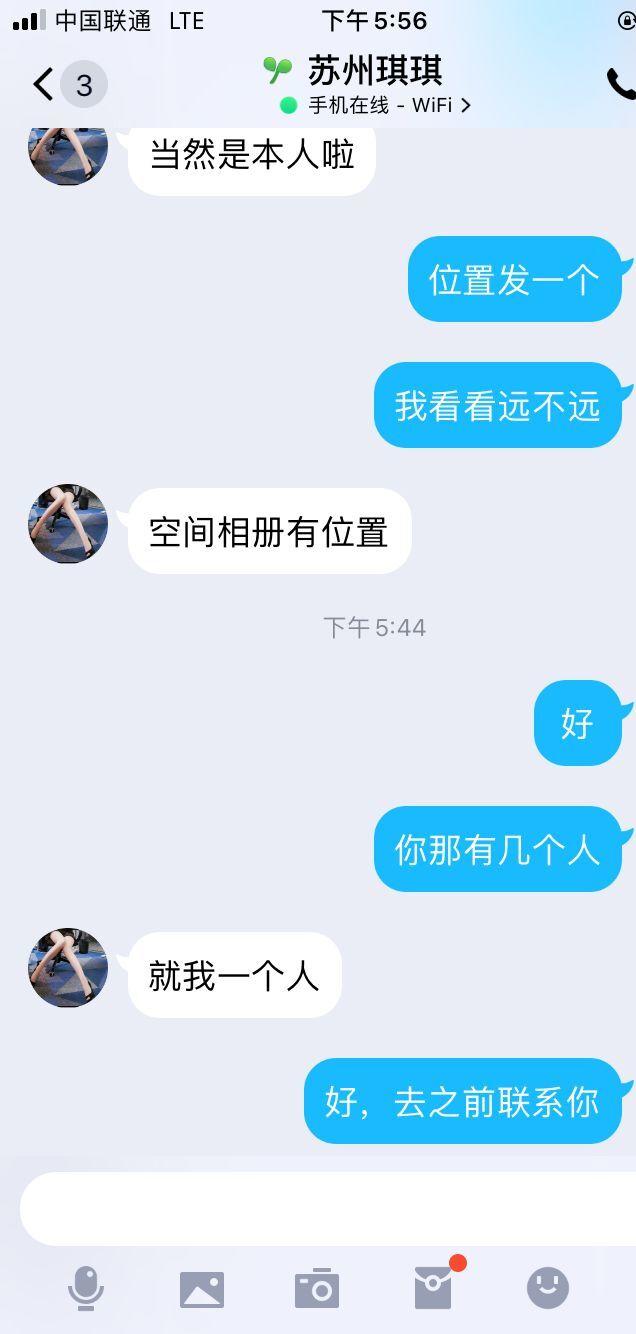Open the avatar beside 空间相册有位置

tap(68, 524)
